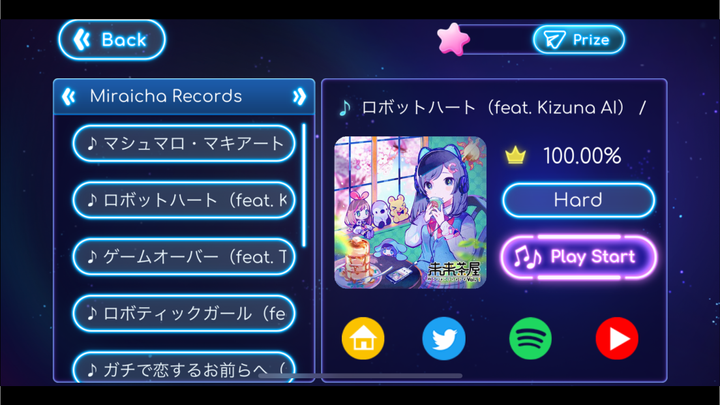Open the Prize button
The height and width of the screenshot is (405, 720).
[578, 40]
